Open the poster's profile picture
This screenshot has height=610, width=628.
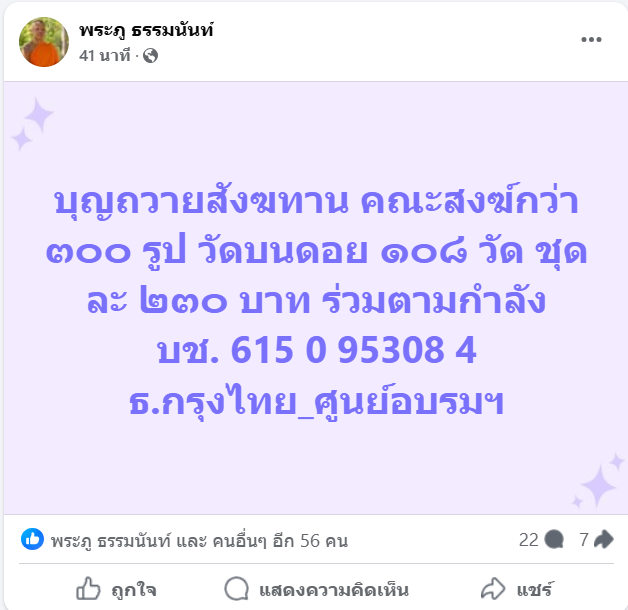(44, 42)
